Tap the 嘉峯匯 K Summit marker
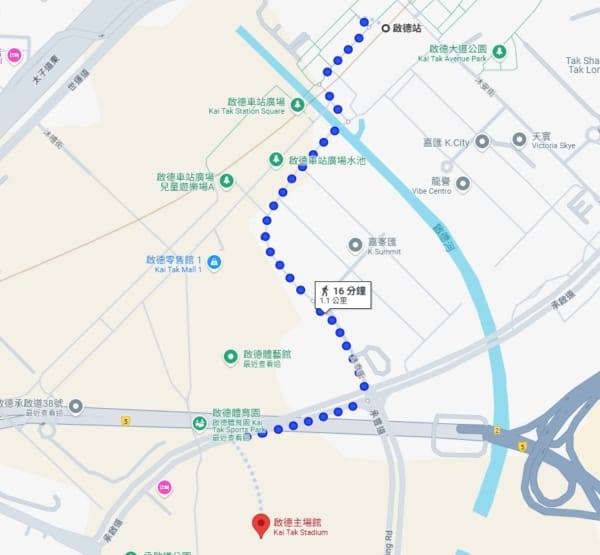 point(354,244)
